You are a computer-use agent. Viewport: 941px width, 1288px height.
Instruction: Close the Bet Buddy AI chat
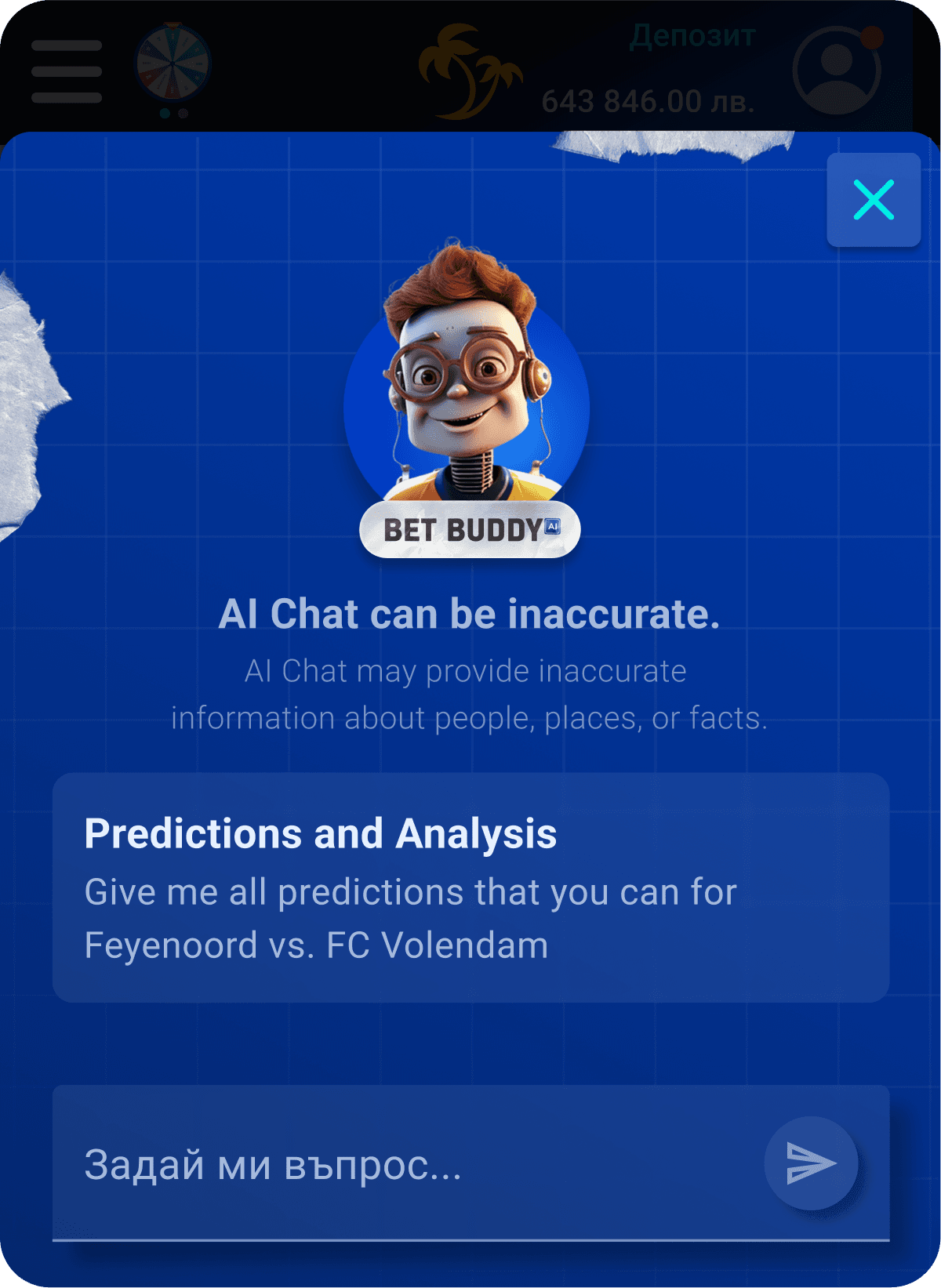point(874,200)
